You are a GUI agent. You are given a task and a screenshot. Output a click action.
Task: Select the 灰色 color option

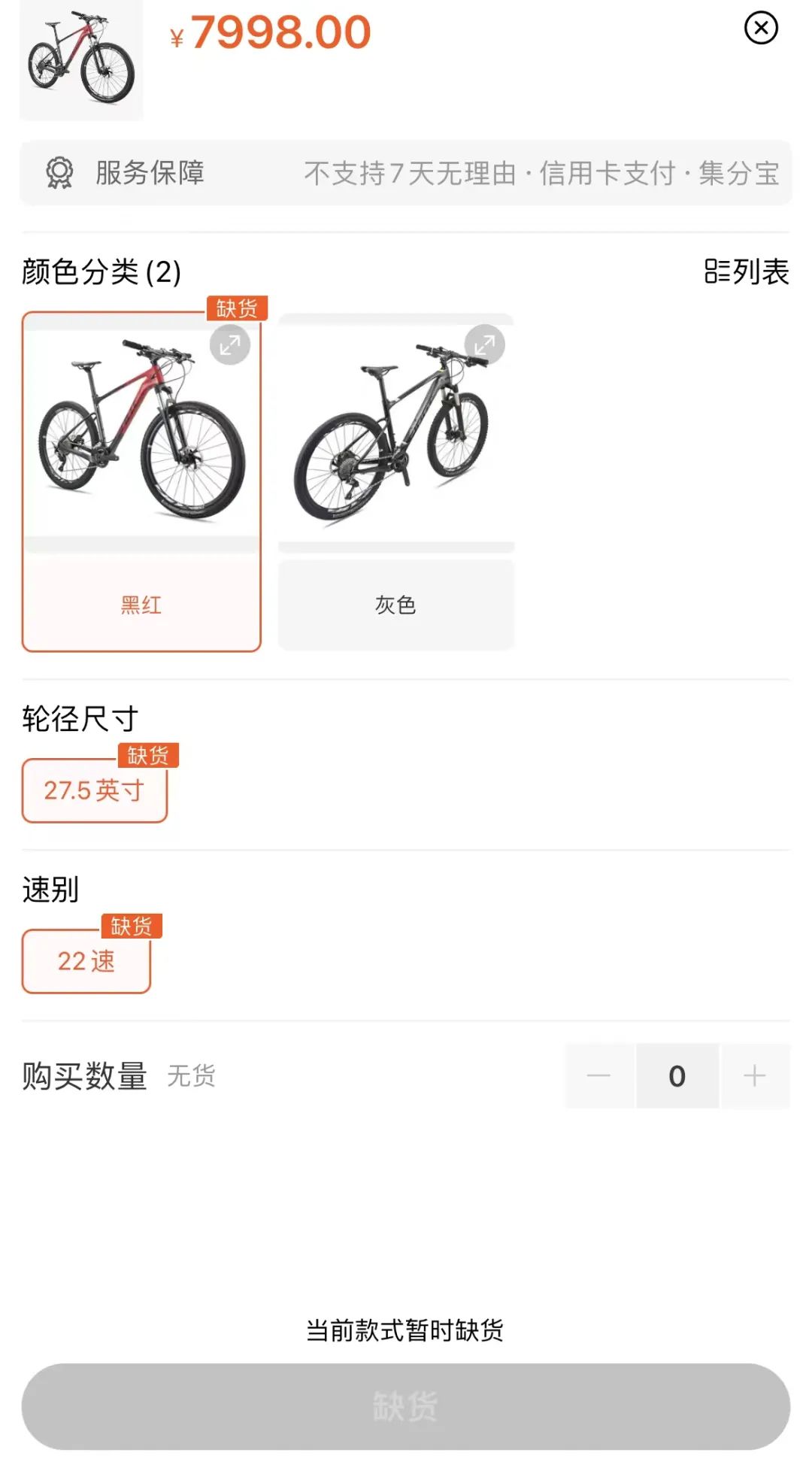tap(396, 604)
